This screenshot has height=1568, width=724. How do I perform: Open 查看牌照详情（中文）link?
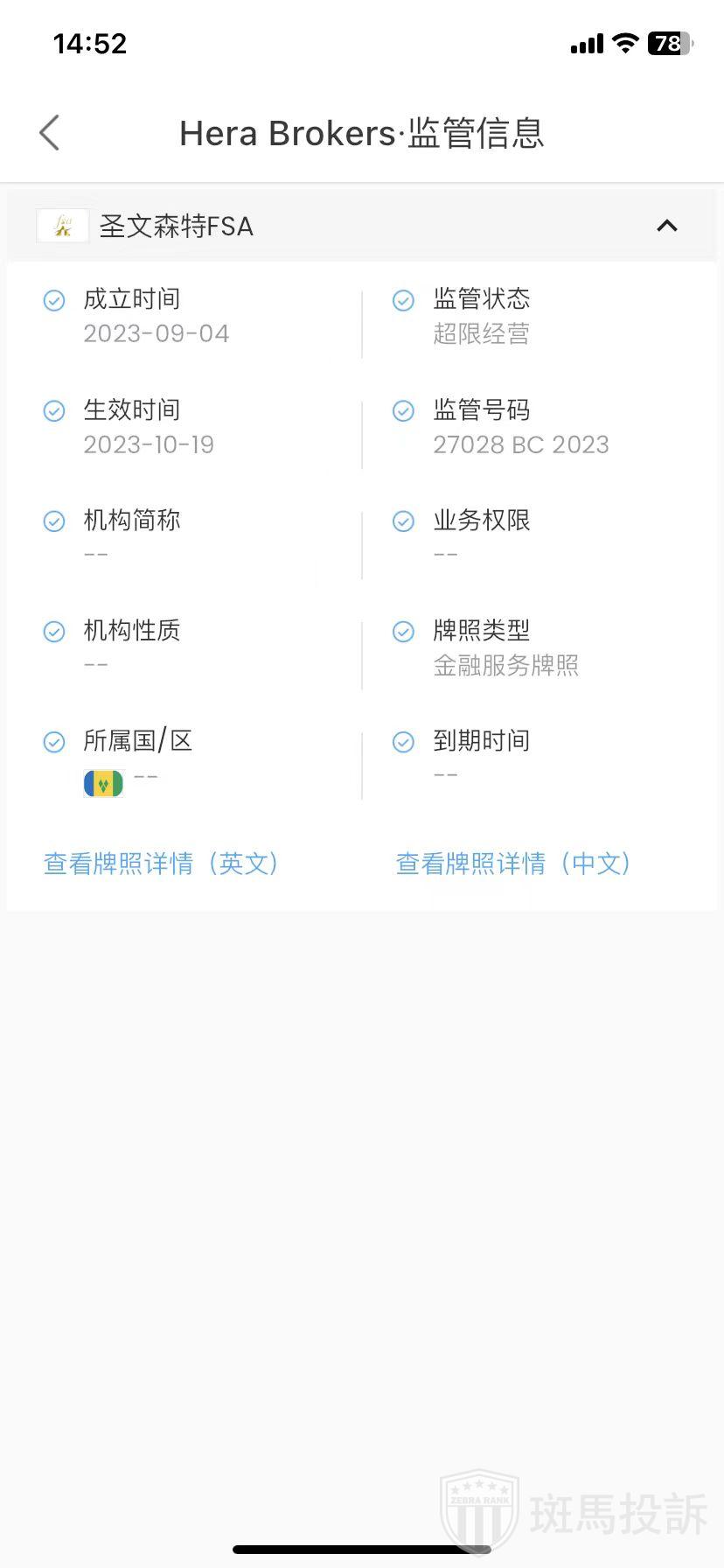point(513,864)
